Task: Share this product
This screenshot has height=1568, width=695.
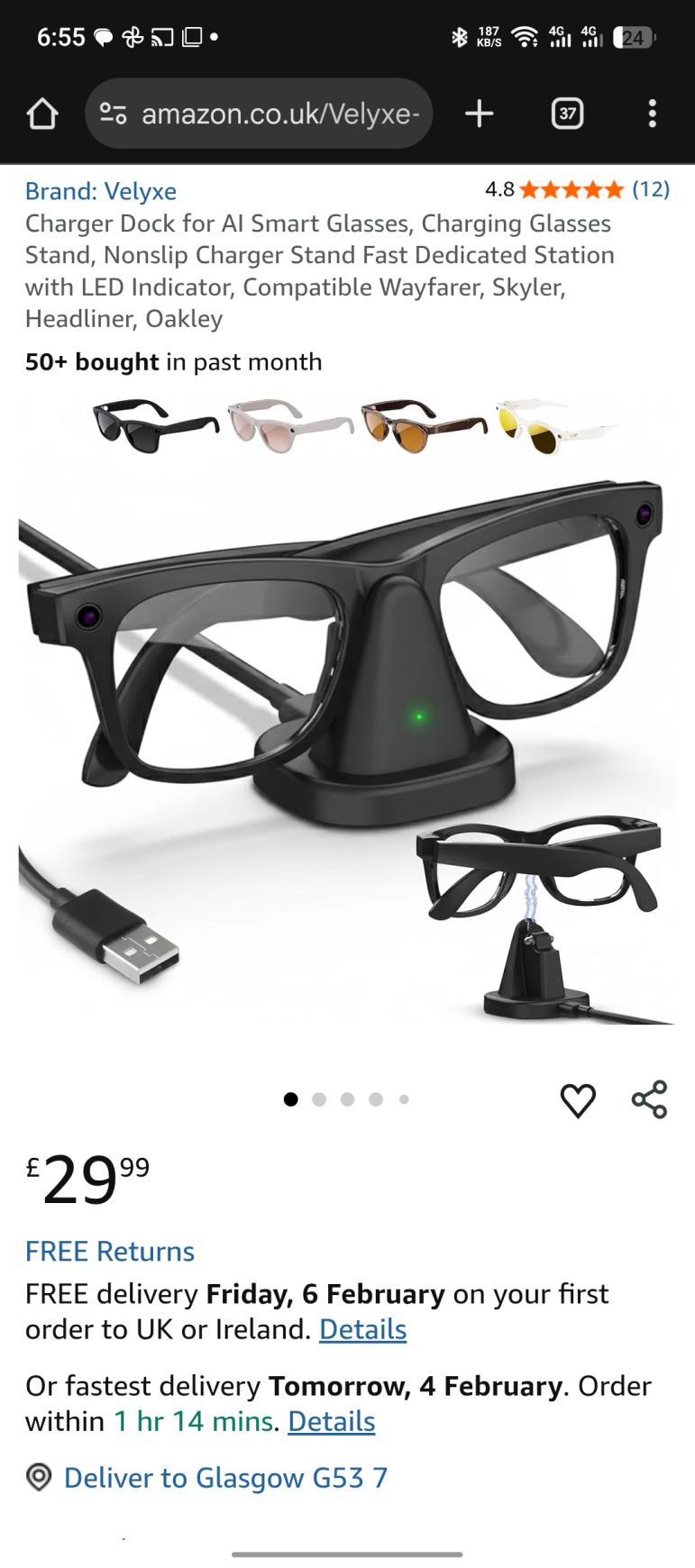Action: tap(649, 1099)
